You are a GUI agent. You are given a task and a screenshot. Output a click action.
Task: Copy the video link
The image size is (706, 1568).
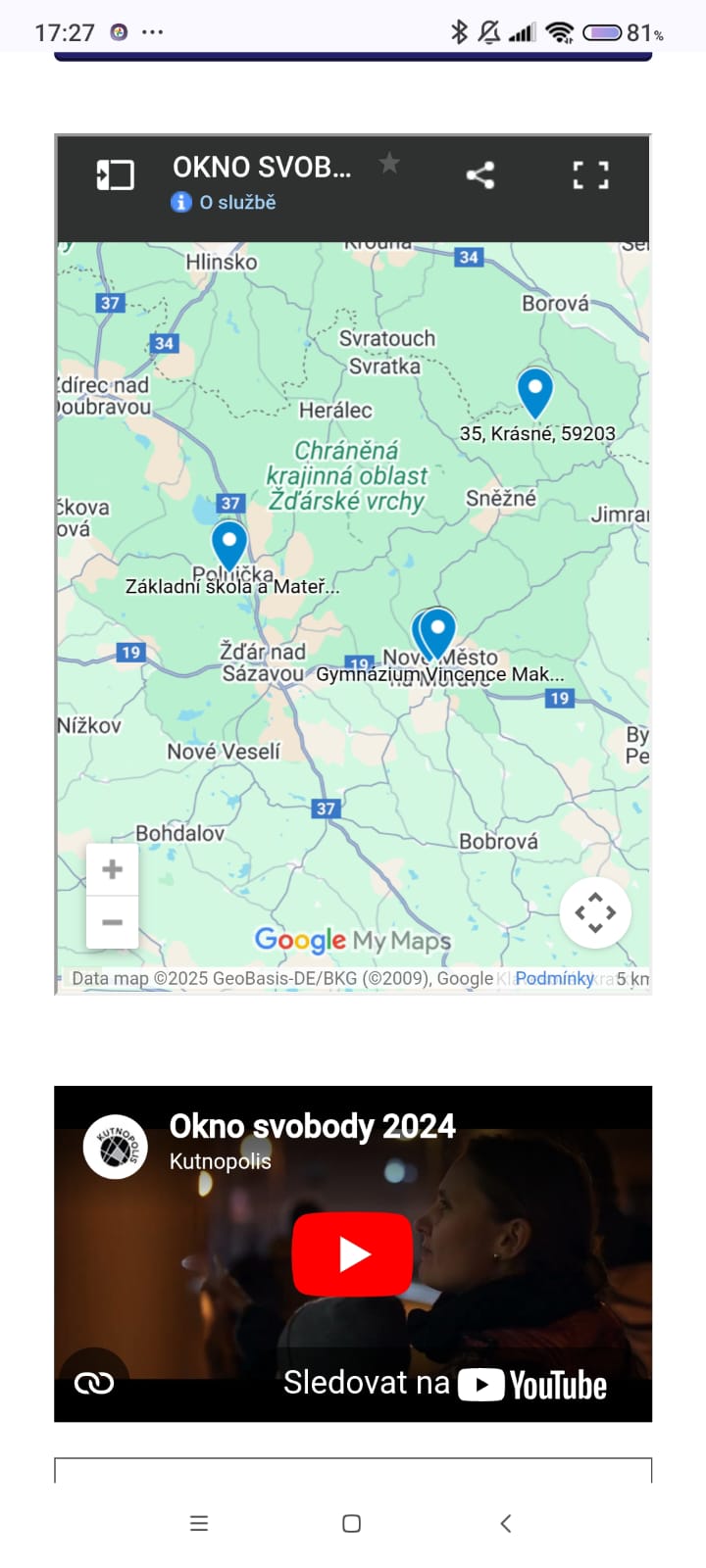(x=94, y=1382)
